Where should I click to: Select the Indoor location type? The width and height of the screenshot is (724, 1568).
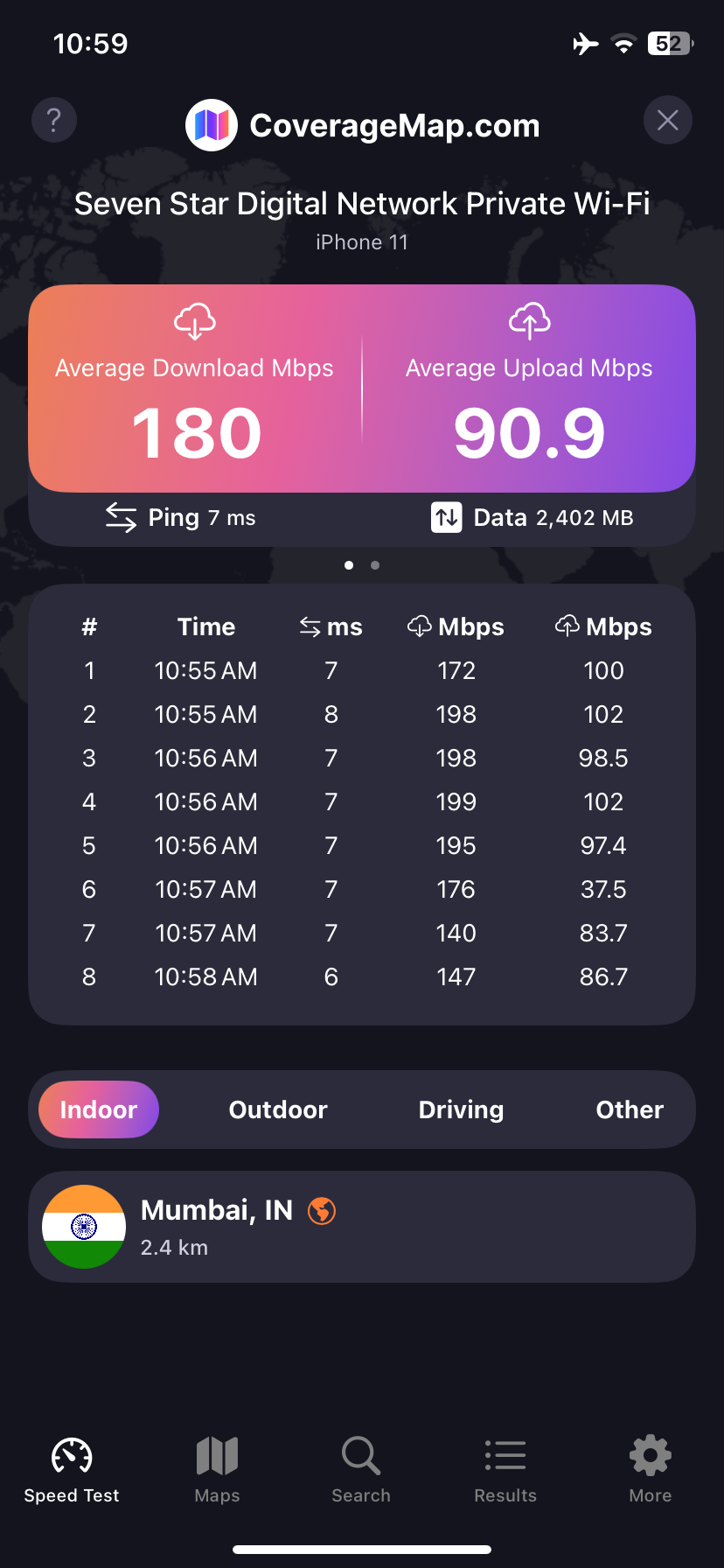(x=99, y=1109)
